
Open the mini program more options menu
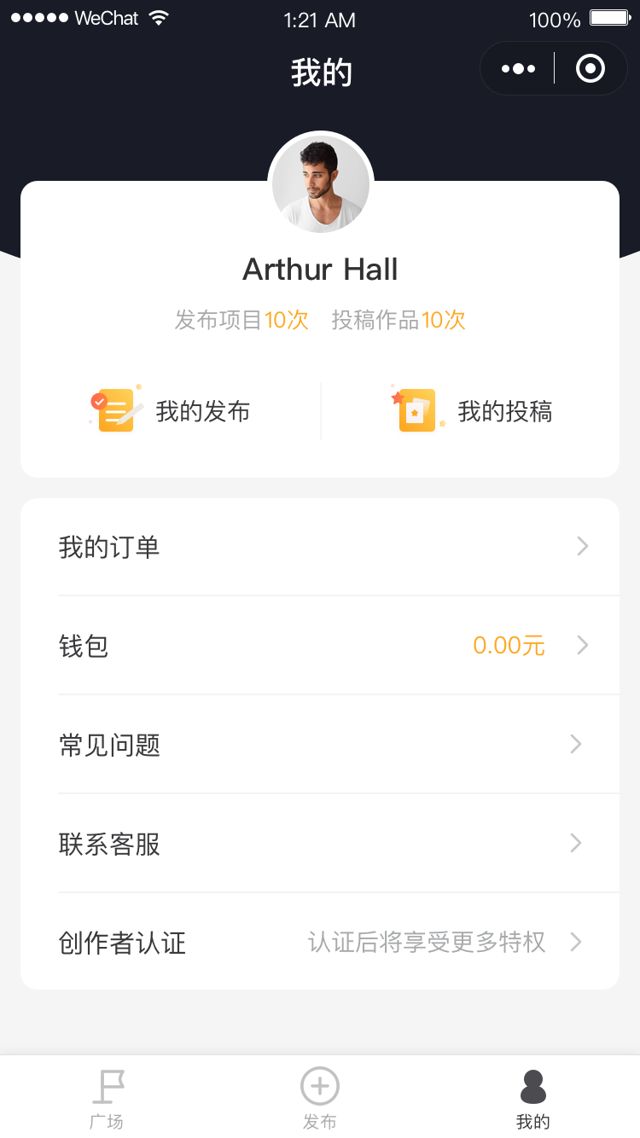point(518,69)
